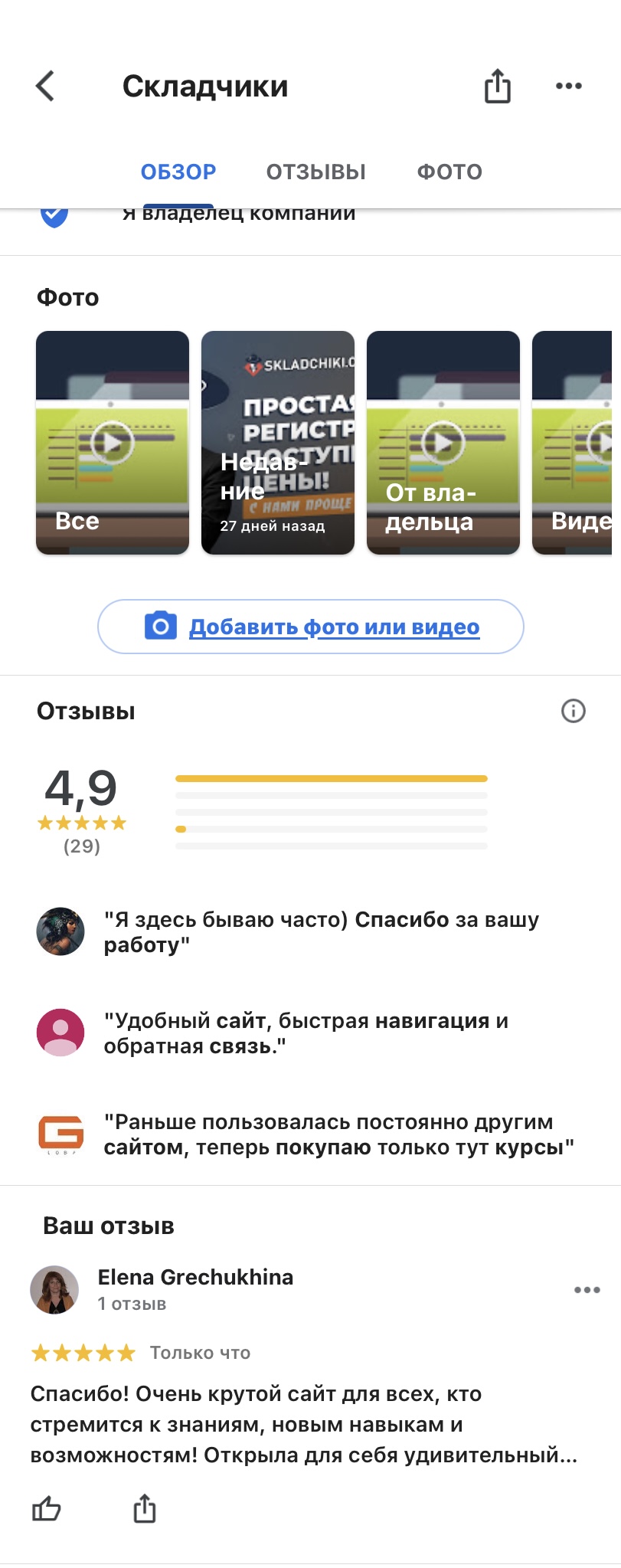Tap Добавить фото или видео
The width and height of the screenshot is (621, 1568).
pyautogui.click(x=311, y=627)
